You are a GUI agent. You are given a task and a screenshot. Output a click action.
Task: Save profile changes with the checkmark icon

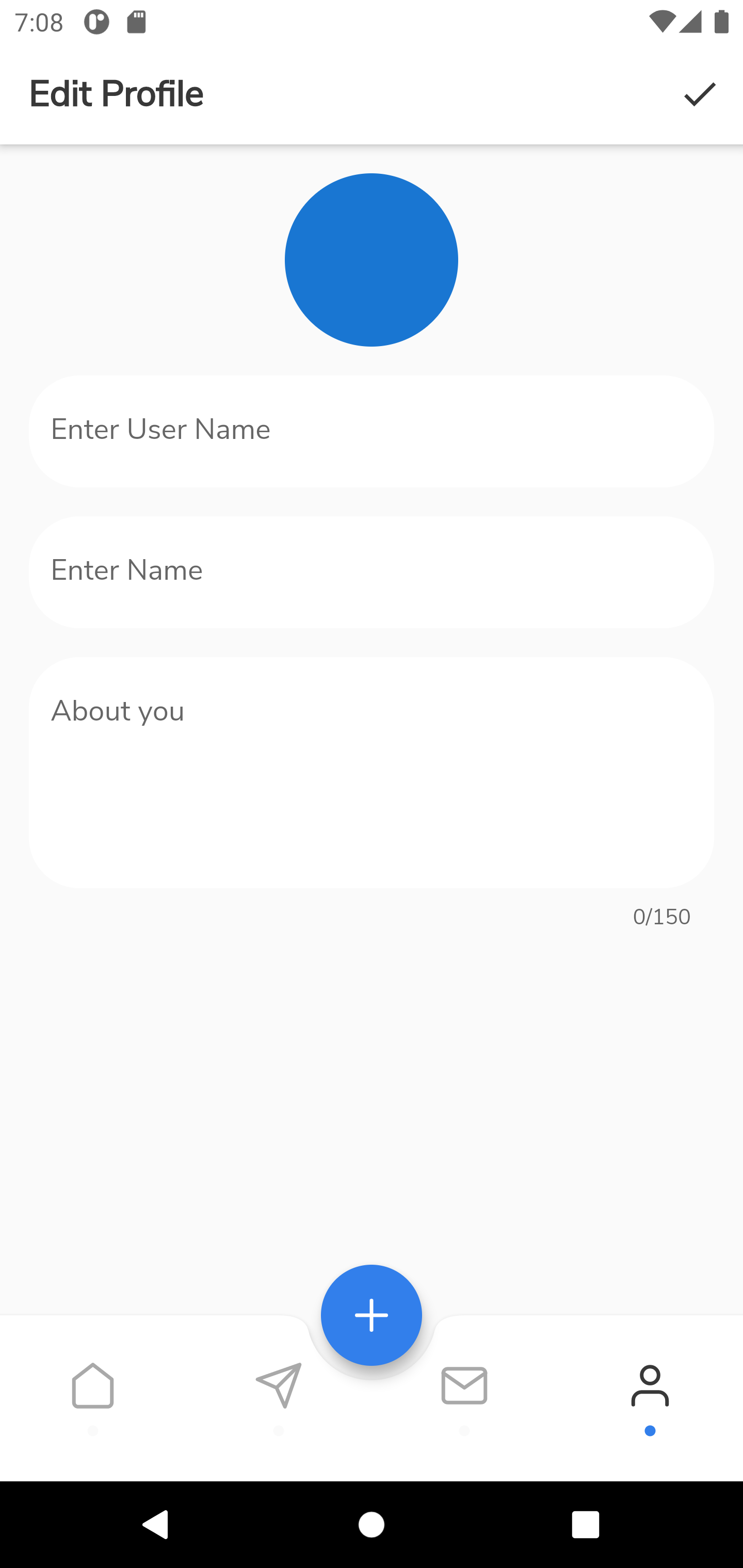[x=698, y=94]
